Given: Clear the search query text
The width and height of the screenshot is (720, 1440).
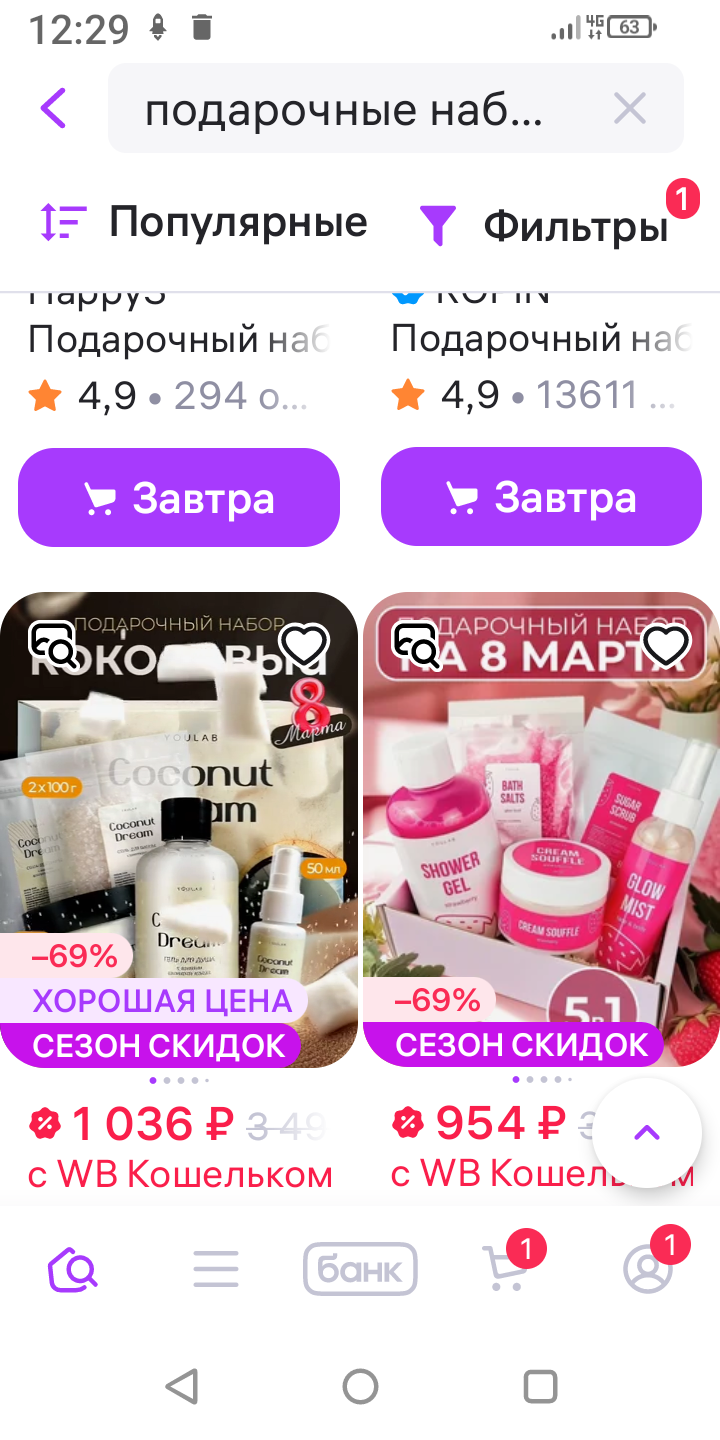Looking at the screenshot, I should pos(630,108).
